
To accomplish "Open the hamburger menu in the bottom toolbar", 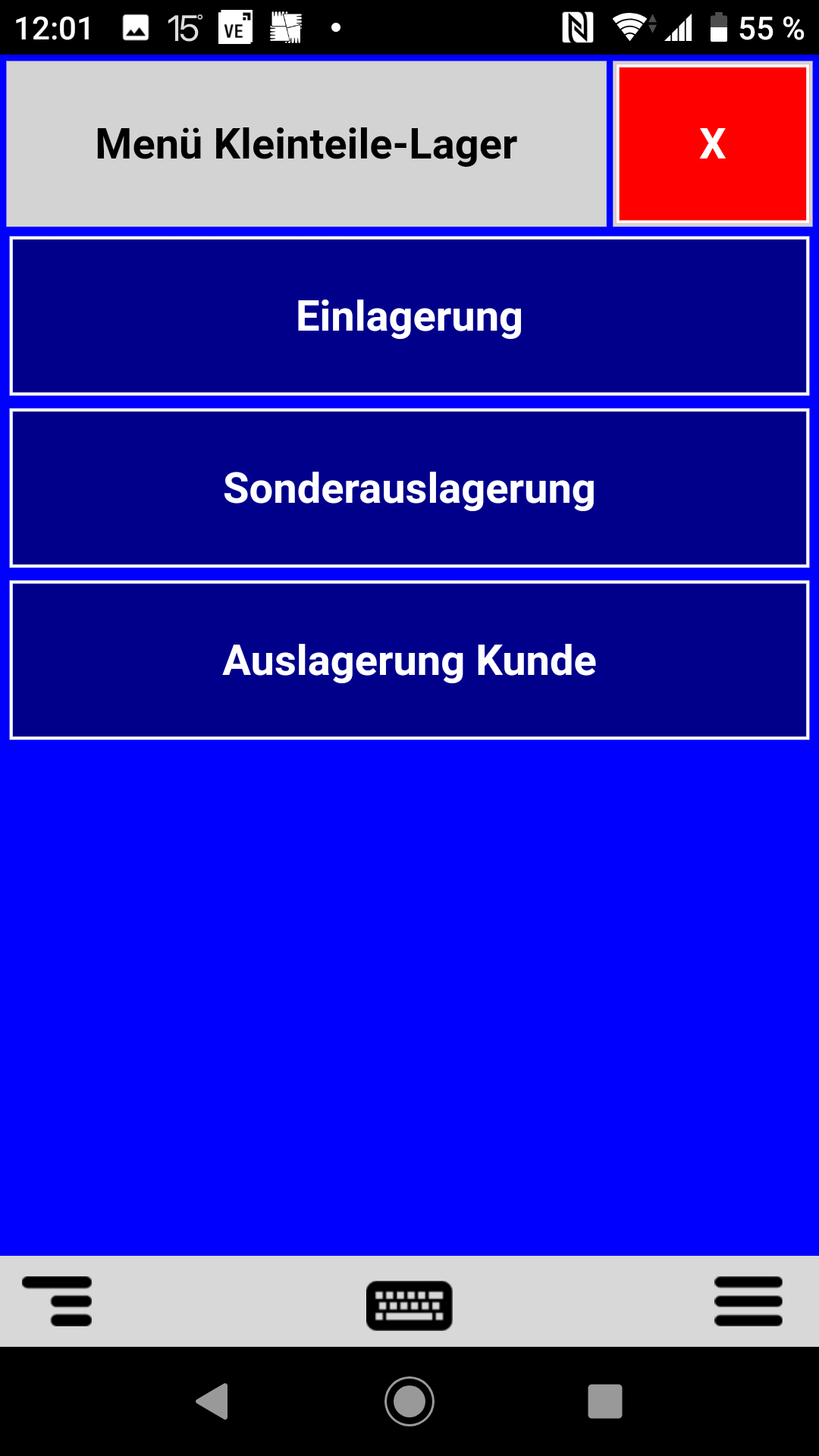I will 748,1301.
